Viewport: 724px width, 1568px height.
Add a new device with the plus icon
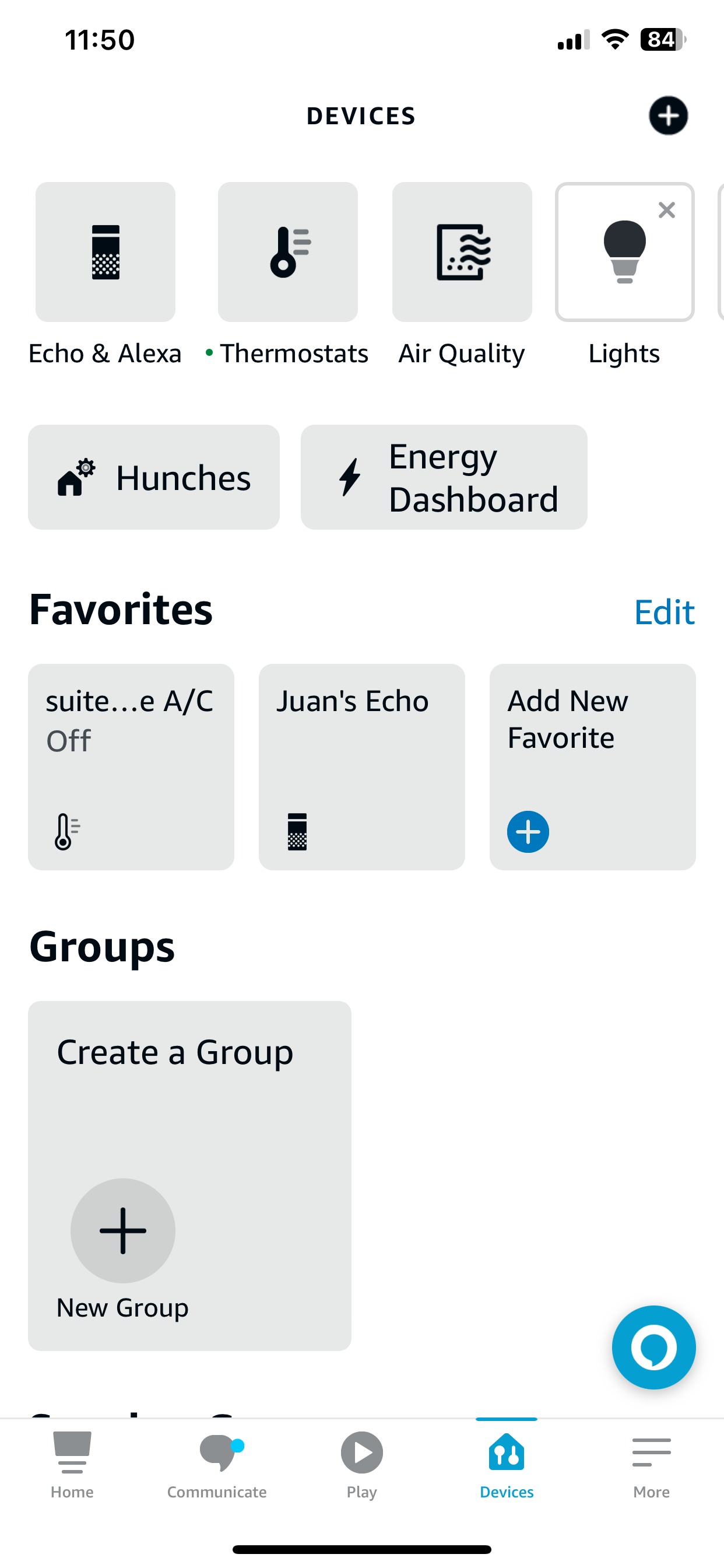(x=668, y=116)
